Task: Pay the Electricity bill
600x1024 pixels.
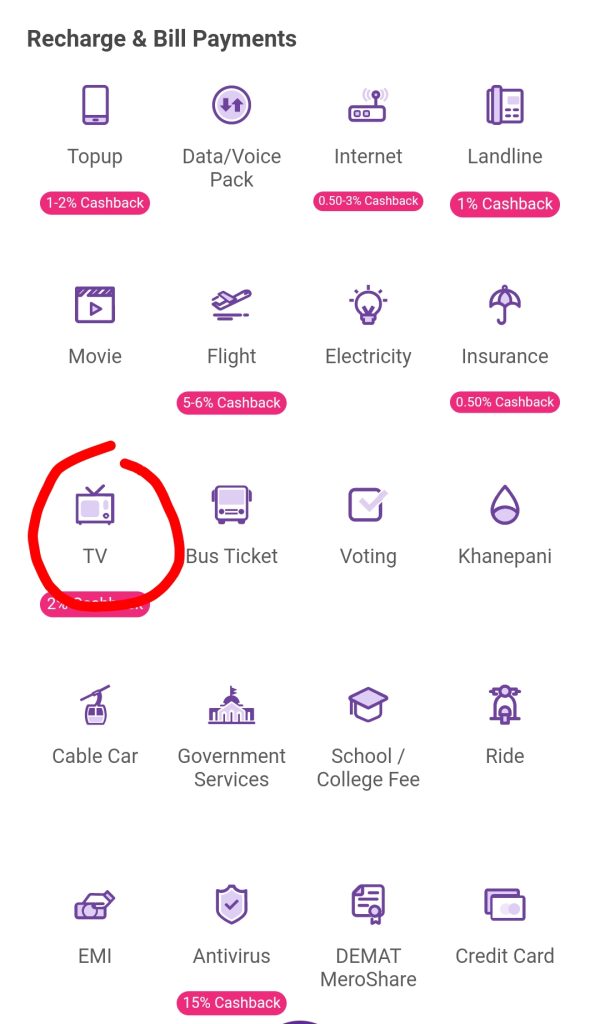Action: point(368,325)
